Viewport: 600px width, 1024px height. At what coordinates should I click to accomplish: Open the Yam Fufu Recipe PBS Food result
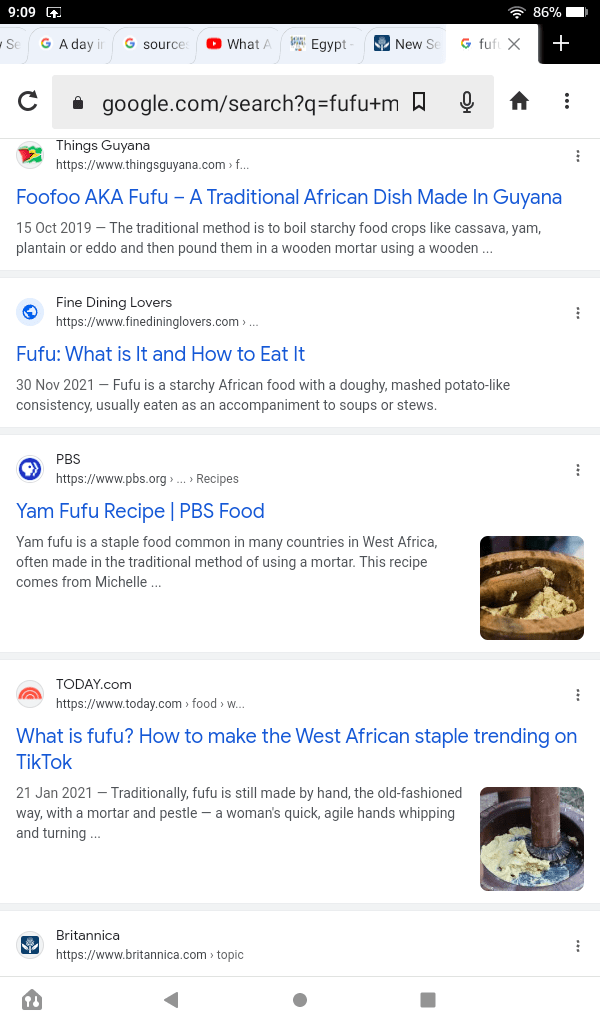(x=141, y=511)
